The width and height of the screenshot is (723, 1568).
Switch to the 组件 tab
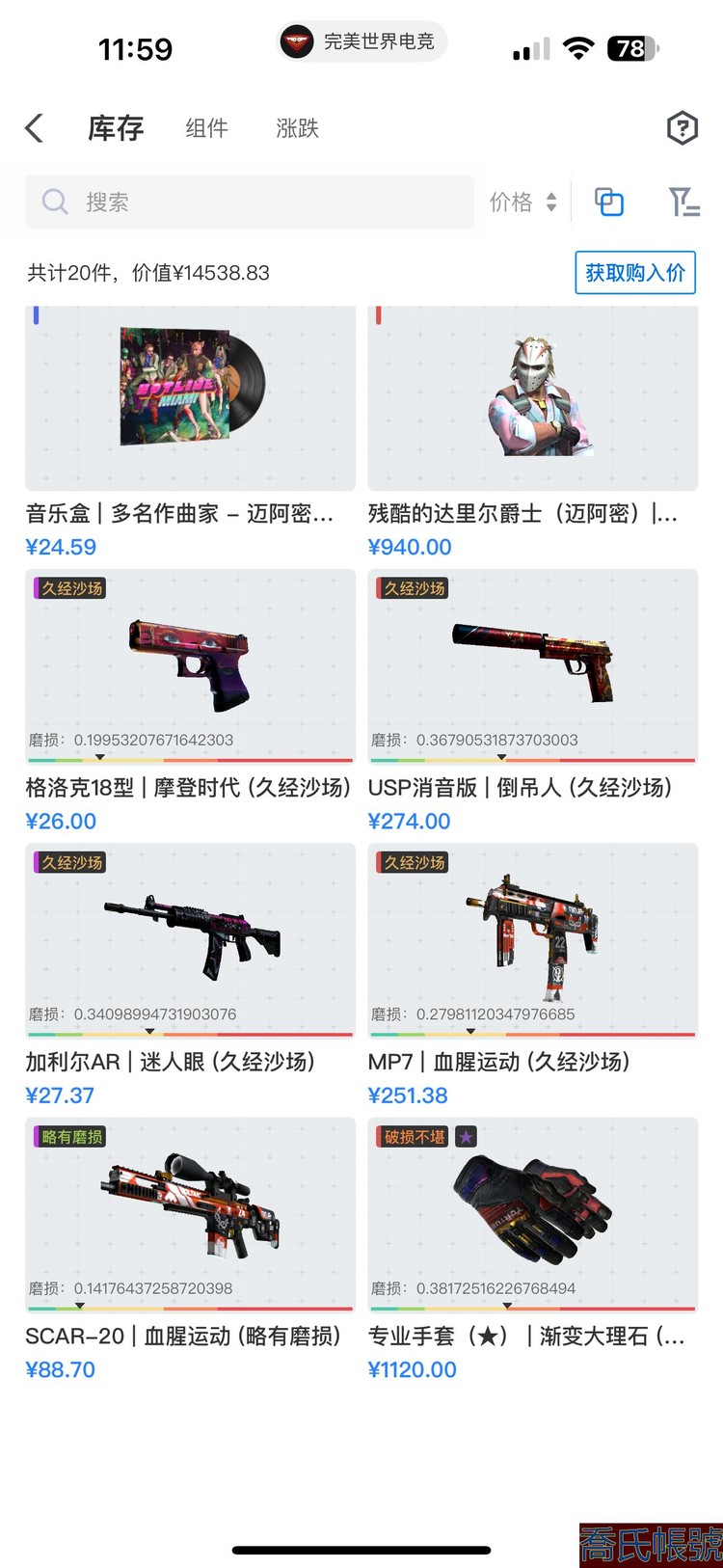[x=205, y=128]
